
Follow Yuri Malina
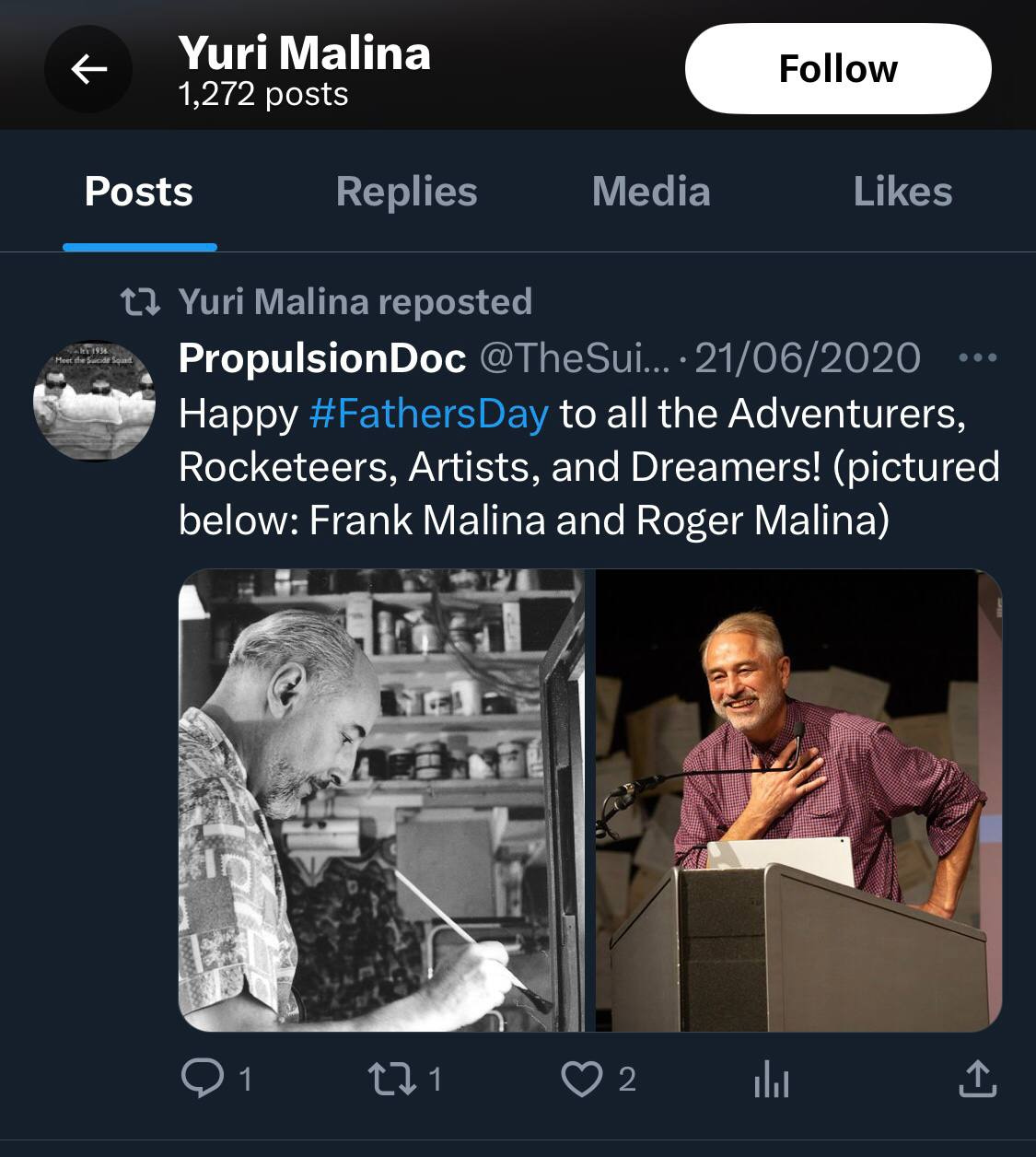click(837, 69)
